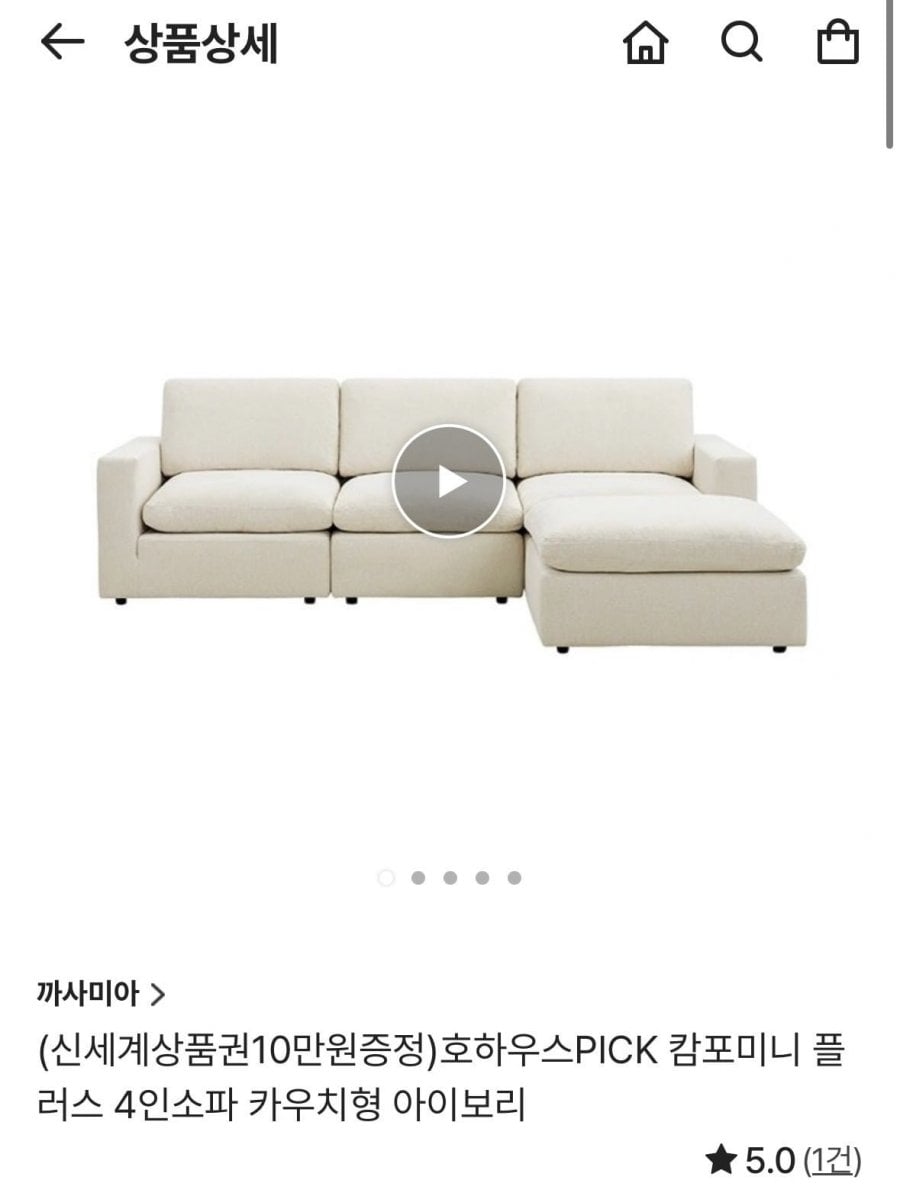Play the sofa product video
The width and height of the screenshot is (900, 1196).
point(448,481)
